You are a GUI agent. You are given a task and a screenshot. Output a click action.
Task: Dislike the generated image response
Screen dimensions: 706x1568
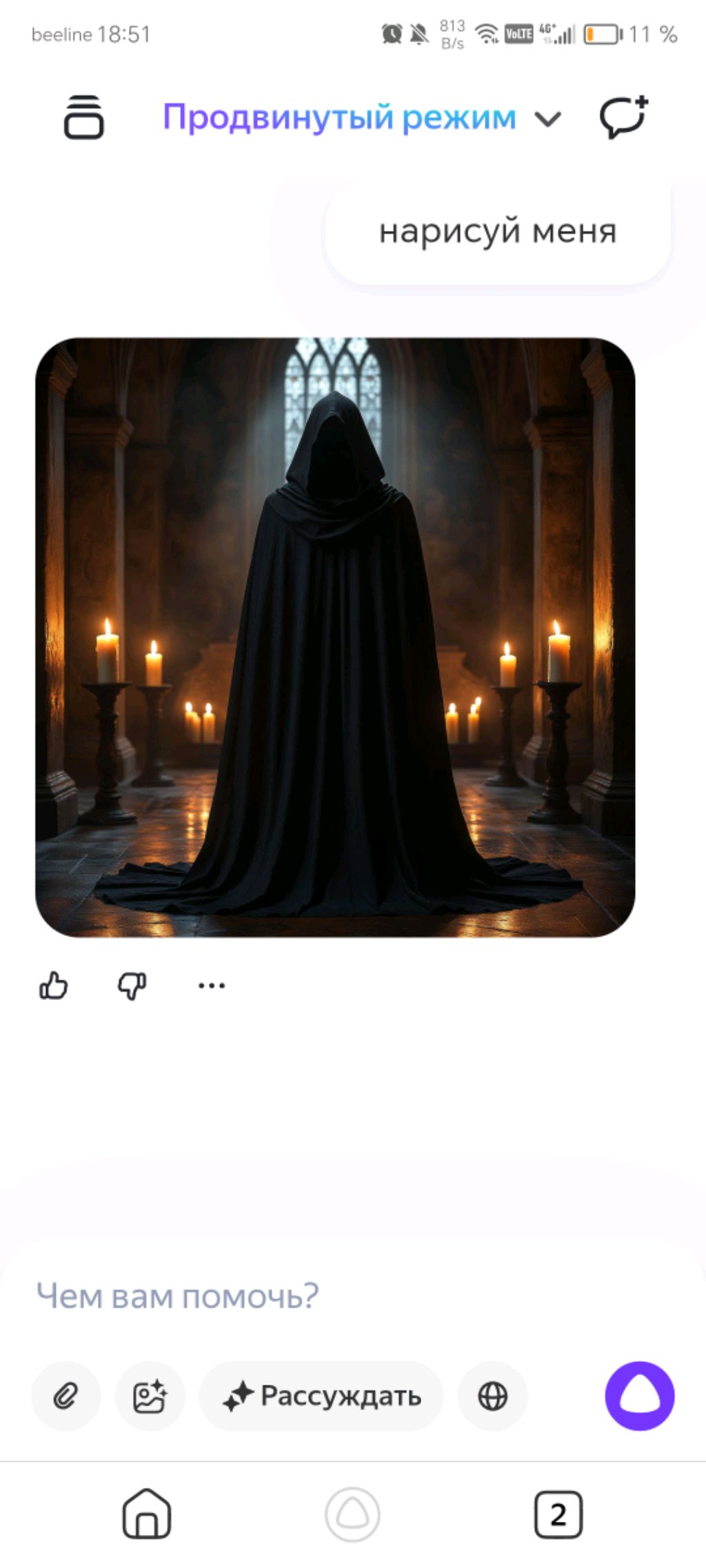click(x=132, y=985)
